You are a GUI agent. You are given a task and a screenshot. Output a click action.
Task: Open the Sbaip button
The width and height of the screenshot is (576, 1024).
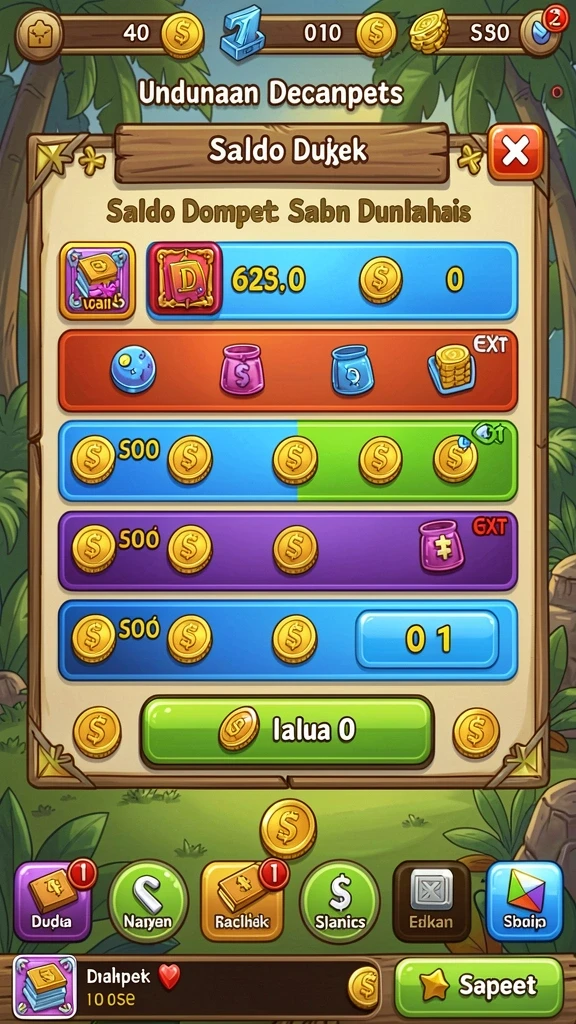pos(524,901)
